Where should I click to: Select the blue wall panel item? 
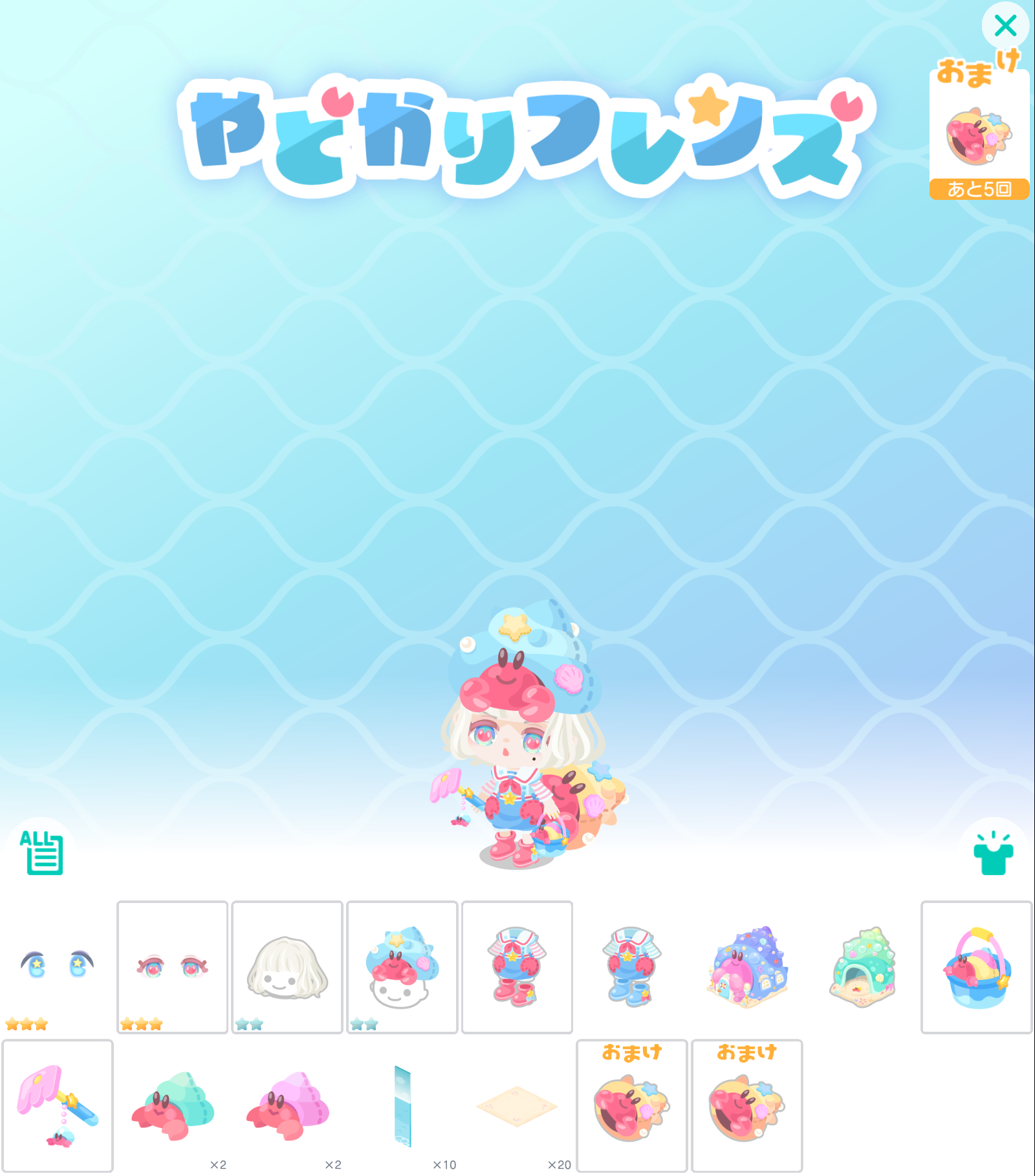[402, 1105]
